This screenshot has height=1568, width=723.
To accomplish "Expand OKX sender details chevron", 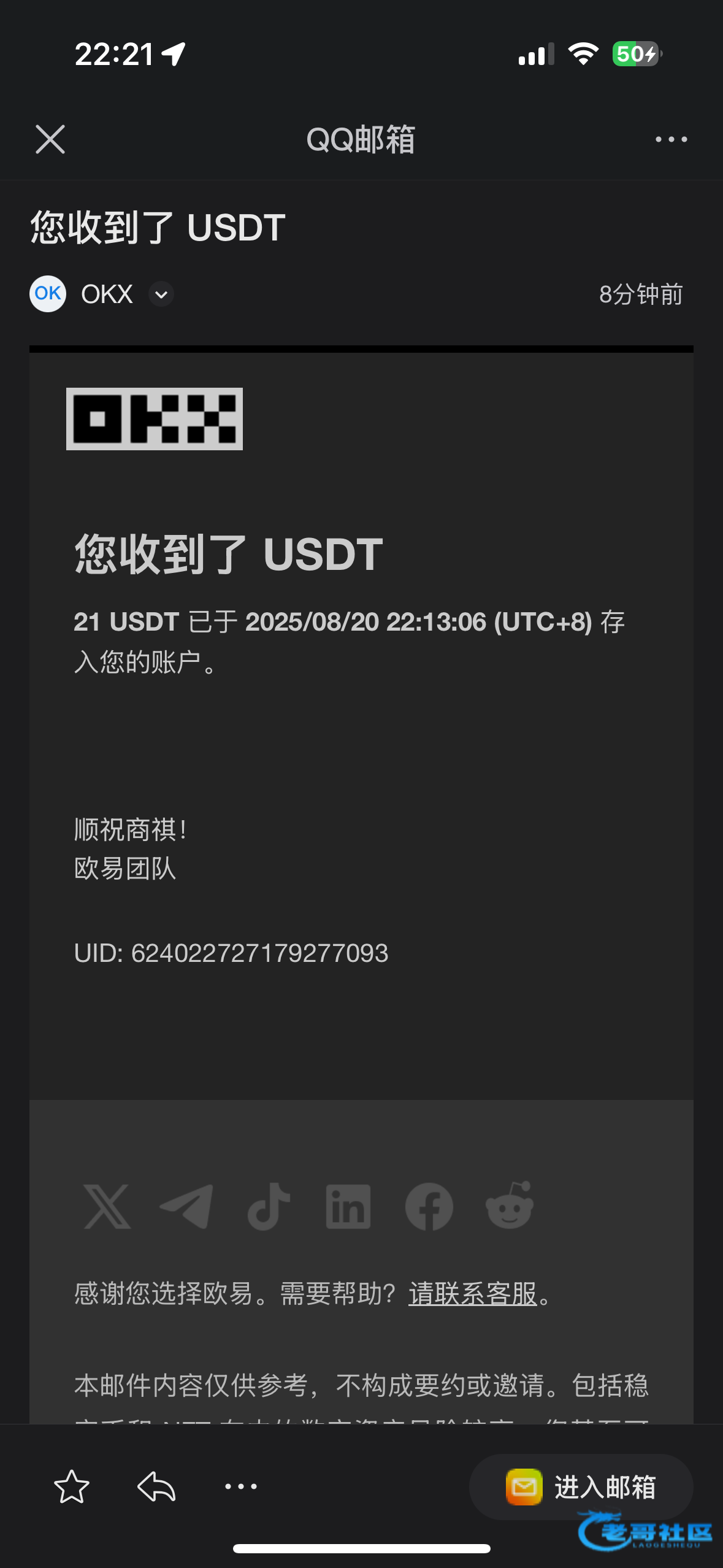I will pyautogui.click(x=161, y=294).
